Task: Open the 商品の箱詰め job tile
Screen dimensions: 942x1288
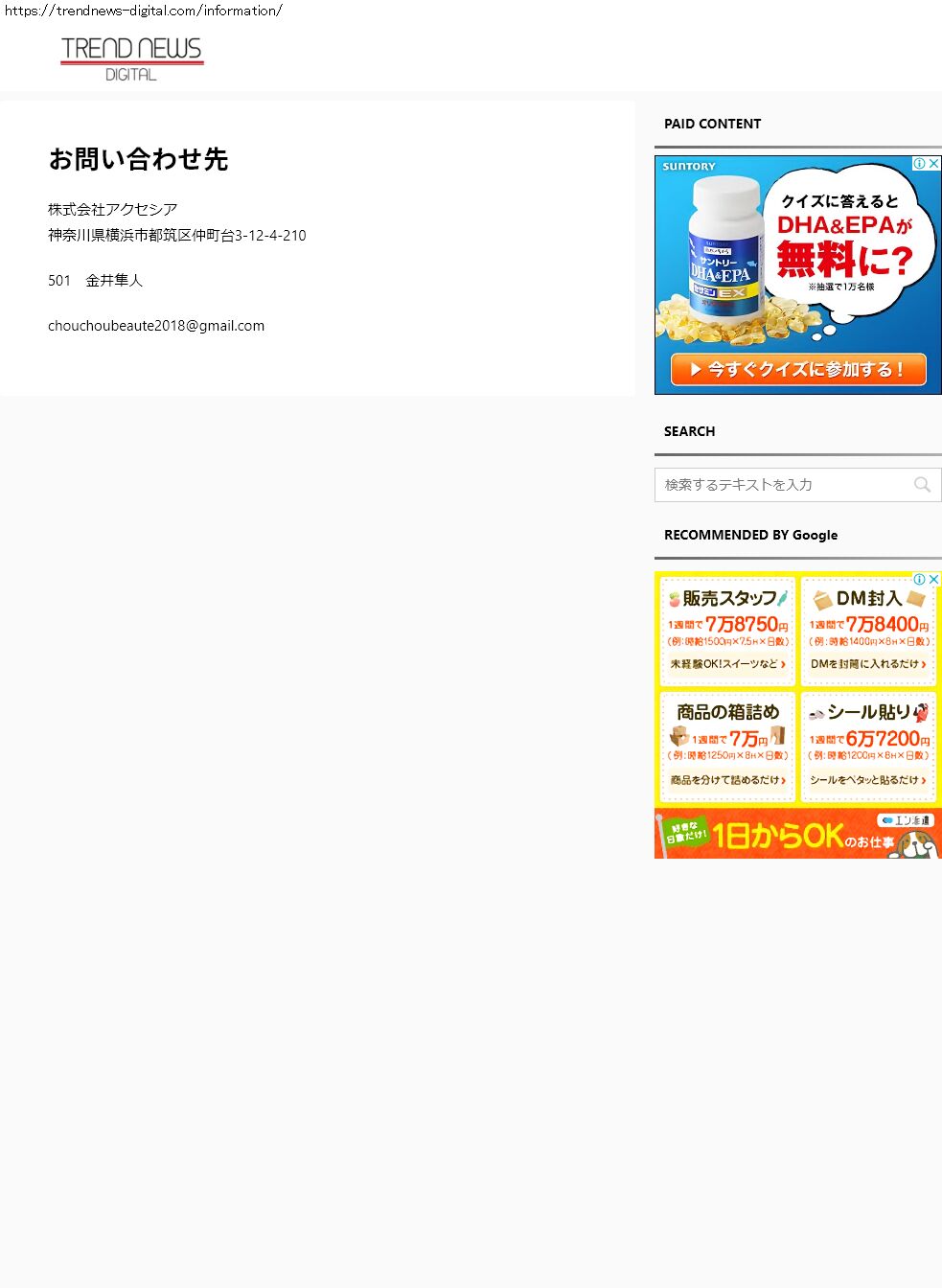Action: tap(728, 747)
